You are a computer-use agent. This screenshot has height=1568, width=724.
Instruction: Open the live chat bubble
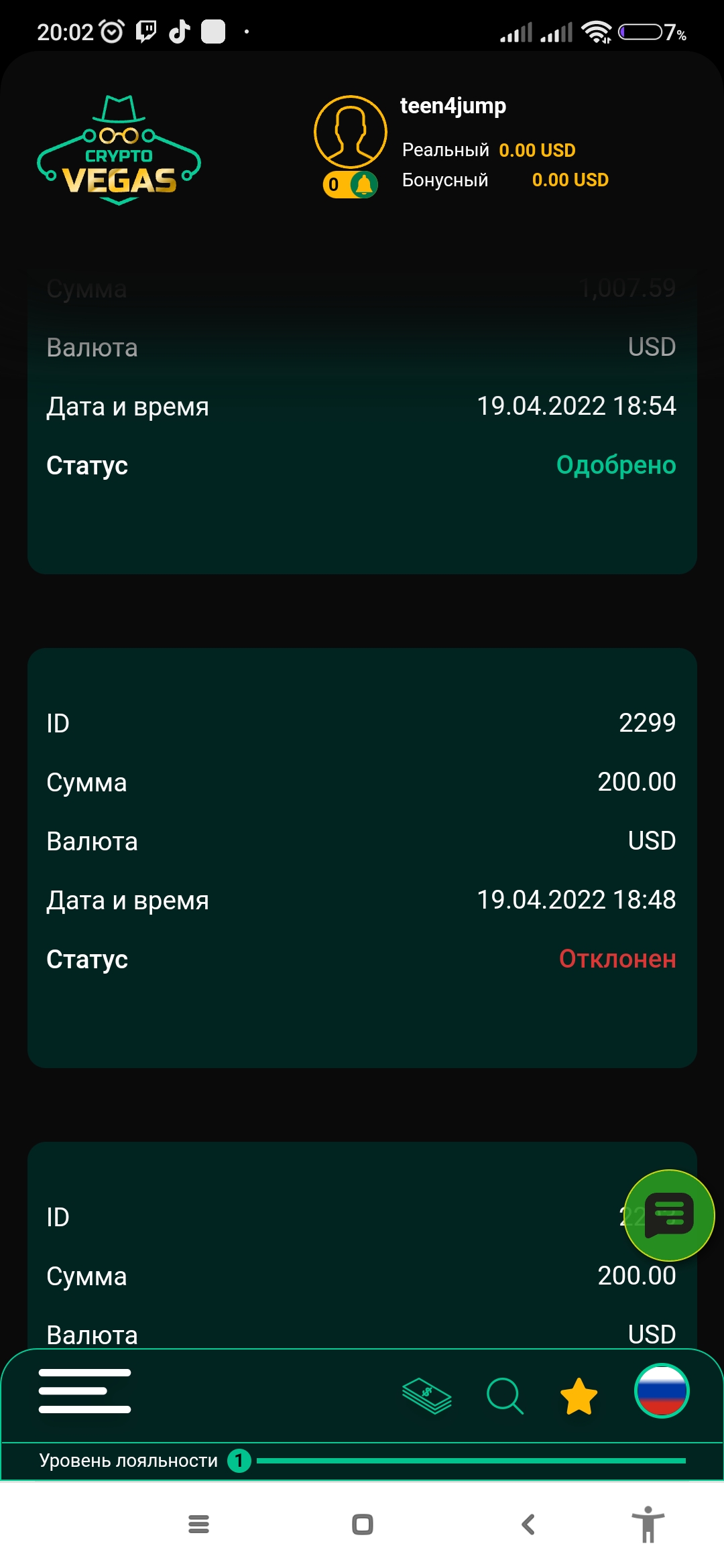[669, 1215]
